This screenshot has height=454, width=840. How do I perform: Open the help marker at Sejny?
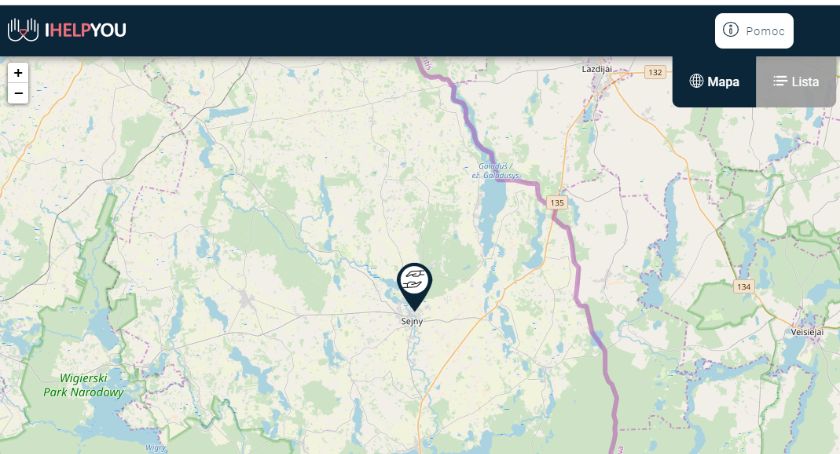tap(414, 283)
